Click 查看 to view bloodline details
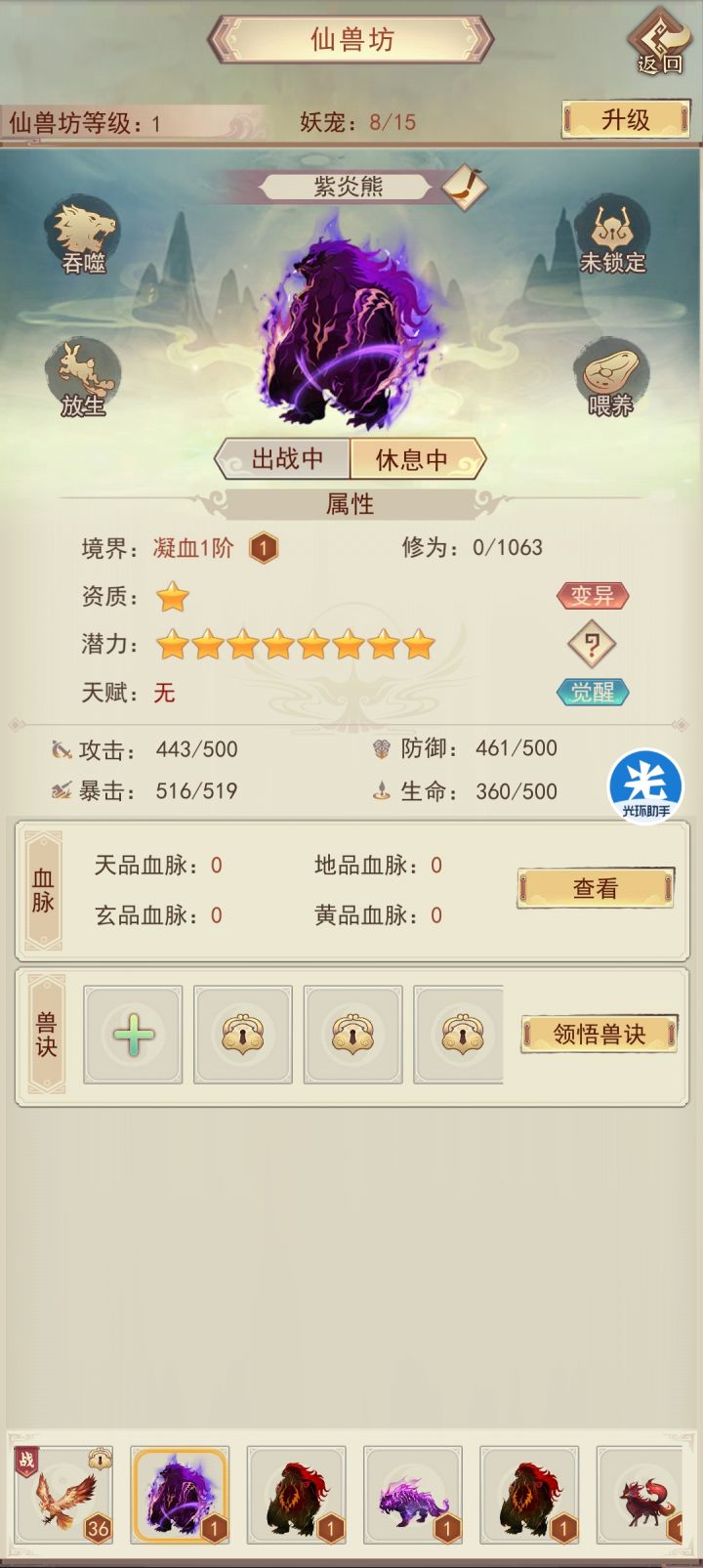This screenshot has width=703, height=1568. coord(598,887)
